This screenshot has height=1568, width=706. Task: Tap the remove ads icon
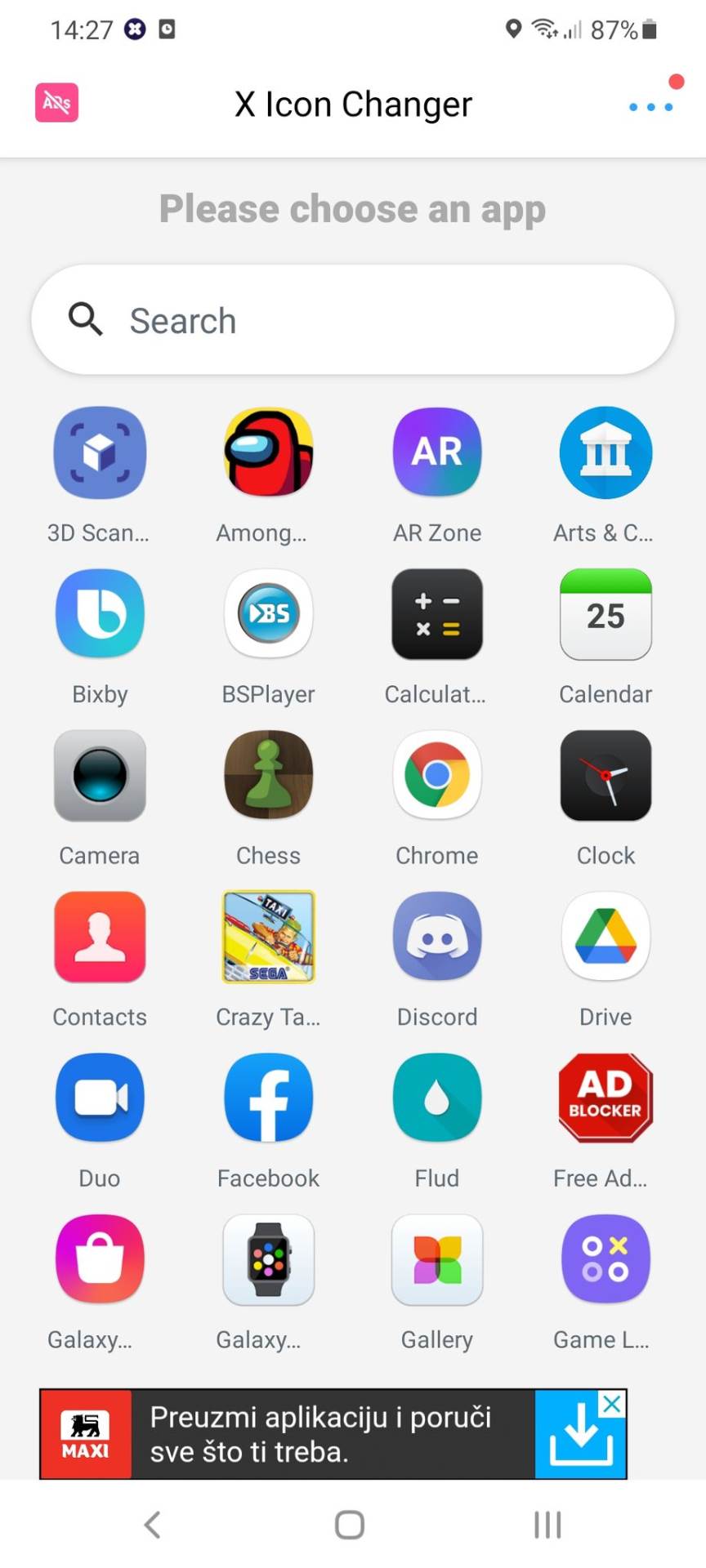coord(56,103)
